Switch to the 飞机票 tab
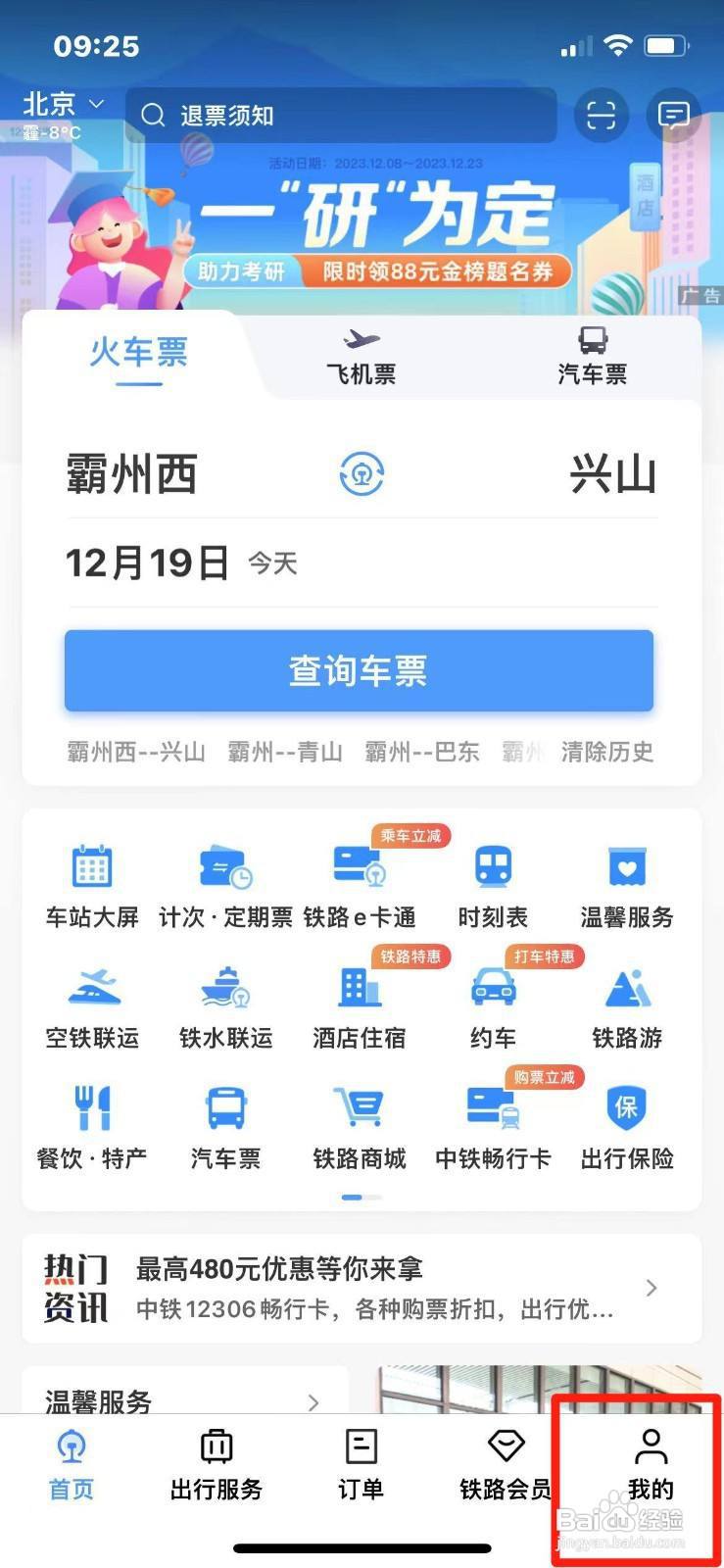 (x=359, y=356)
